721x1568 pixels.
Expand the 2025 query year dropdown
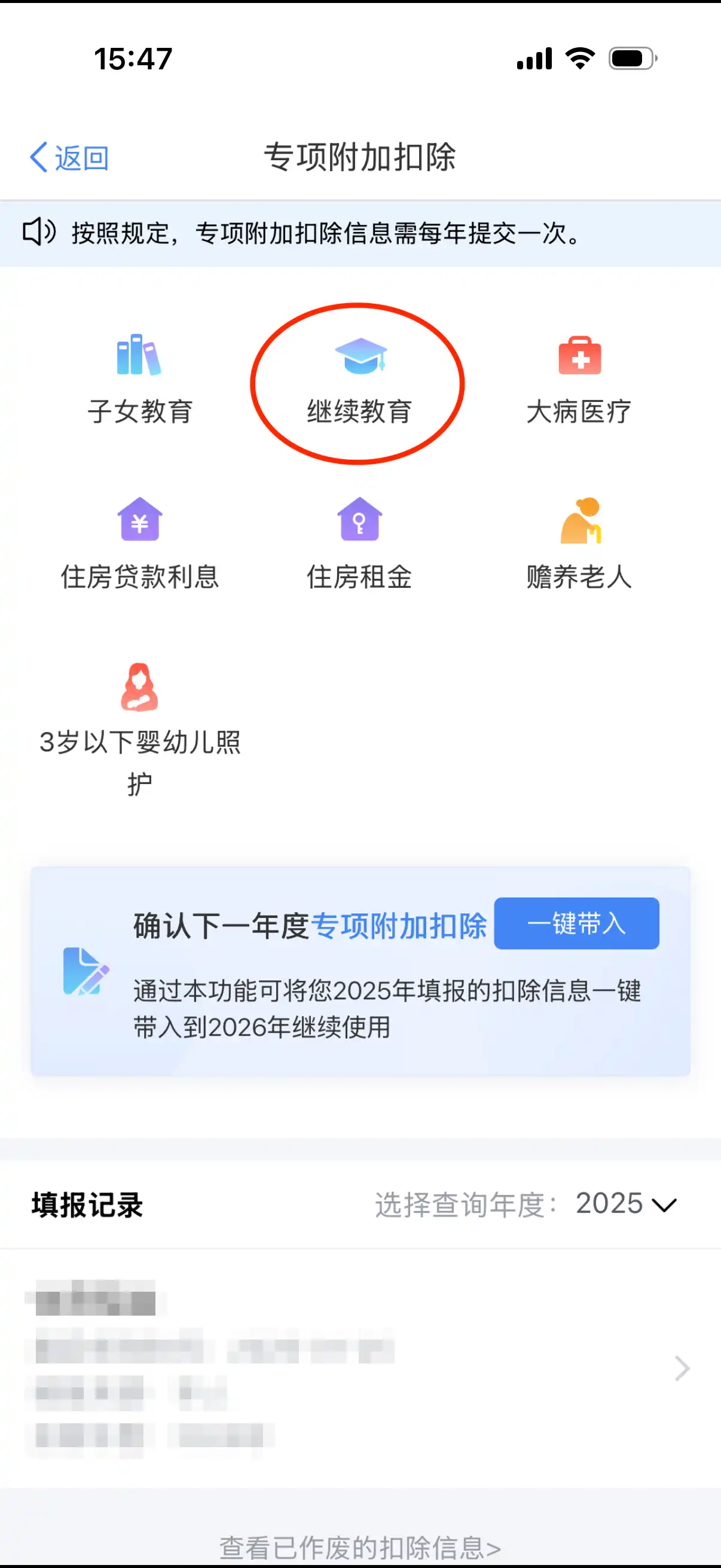coord(627,1204)
